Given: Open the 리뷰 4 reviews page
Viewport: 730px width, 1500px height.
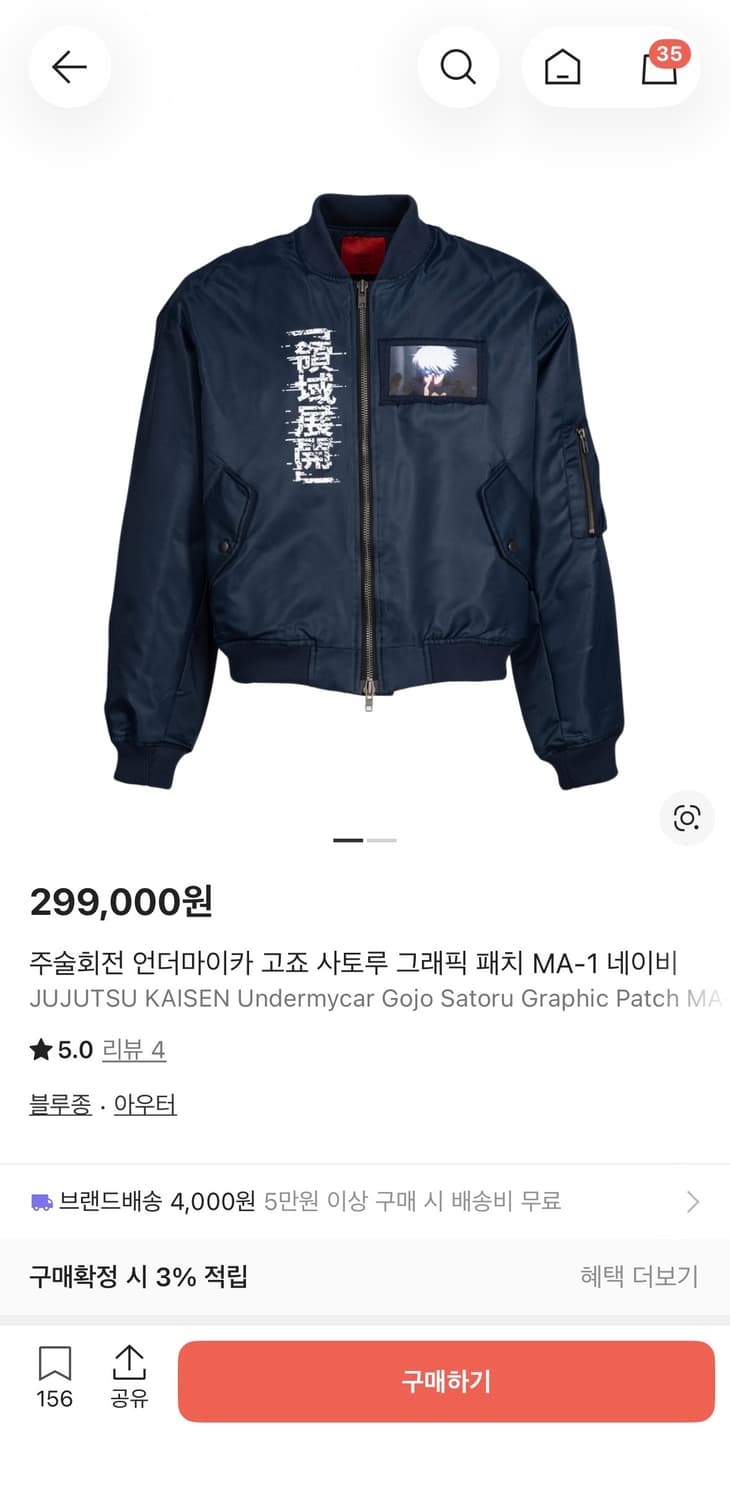Looking at the screenshot, I should pyautogui.click(x=134, y=1050).
